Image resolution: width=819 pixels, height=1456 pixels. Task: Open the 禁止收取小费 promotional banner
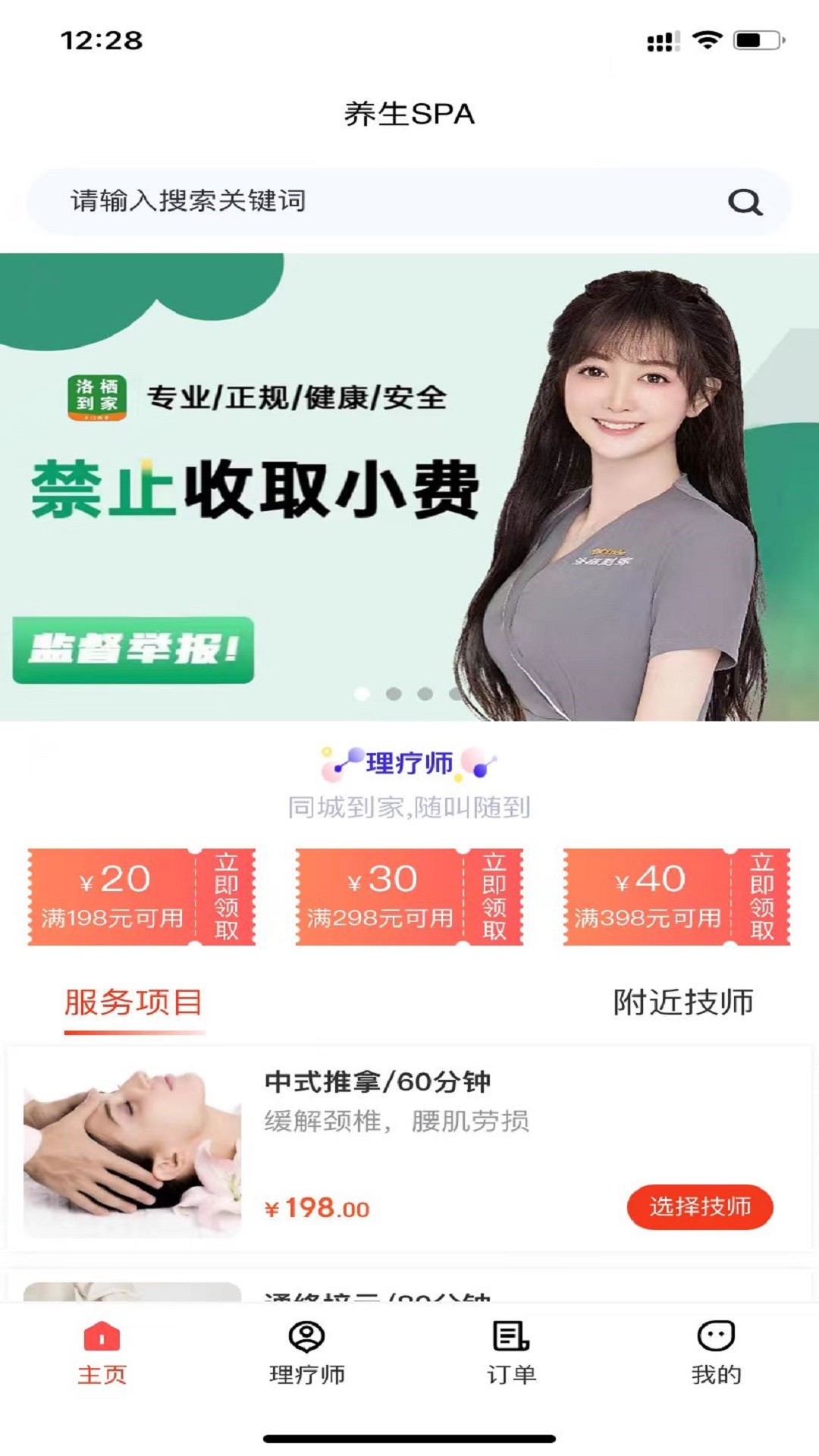click(x=409, y=487)
